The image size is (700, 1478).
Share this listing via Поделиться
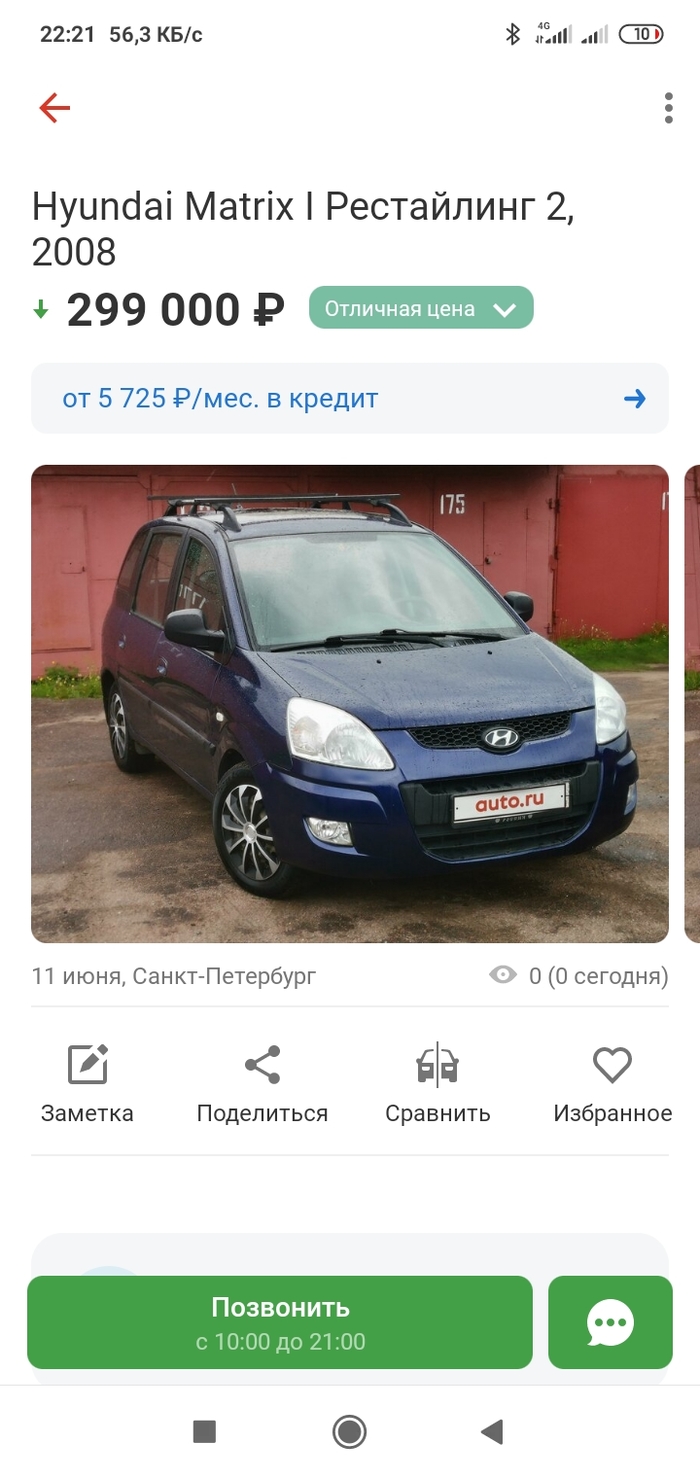coord(262,1084)
